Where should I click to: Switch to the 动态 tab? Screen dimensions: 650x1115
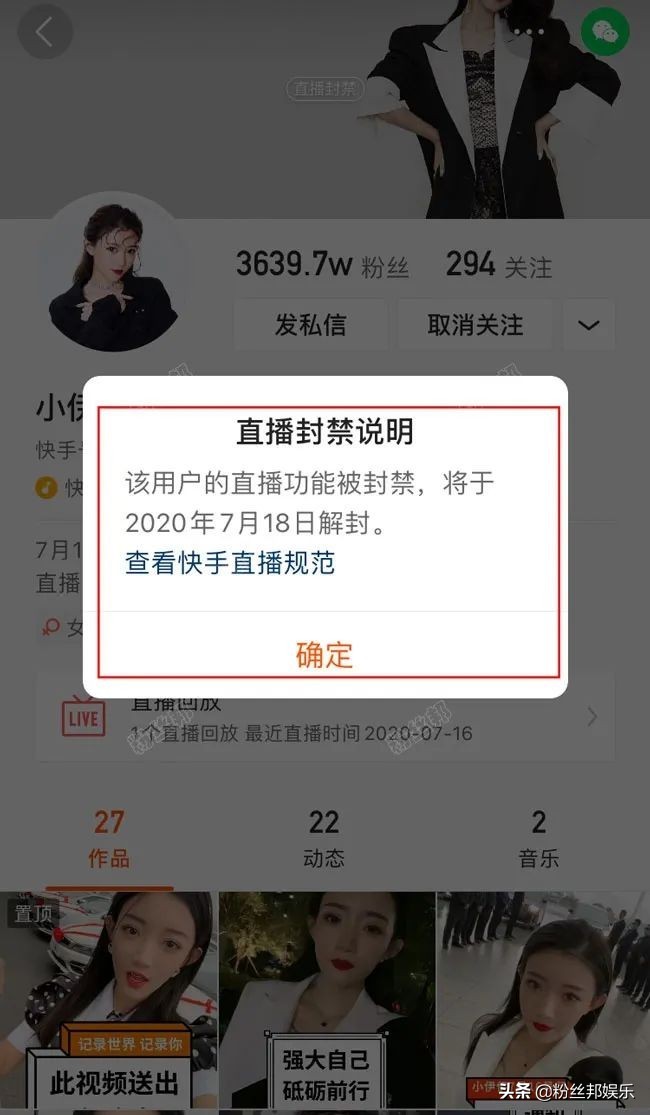(x=324, y=838)
